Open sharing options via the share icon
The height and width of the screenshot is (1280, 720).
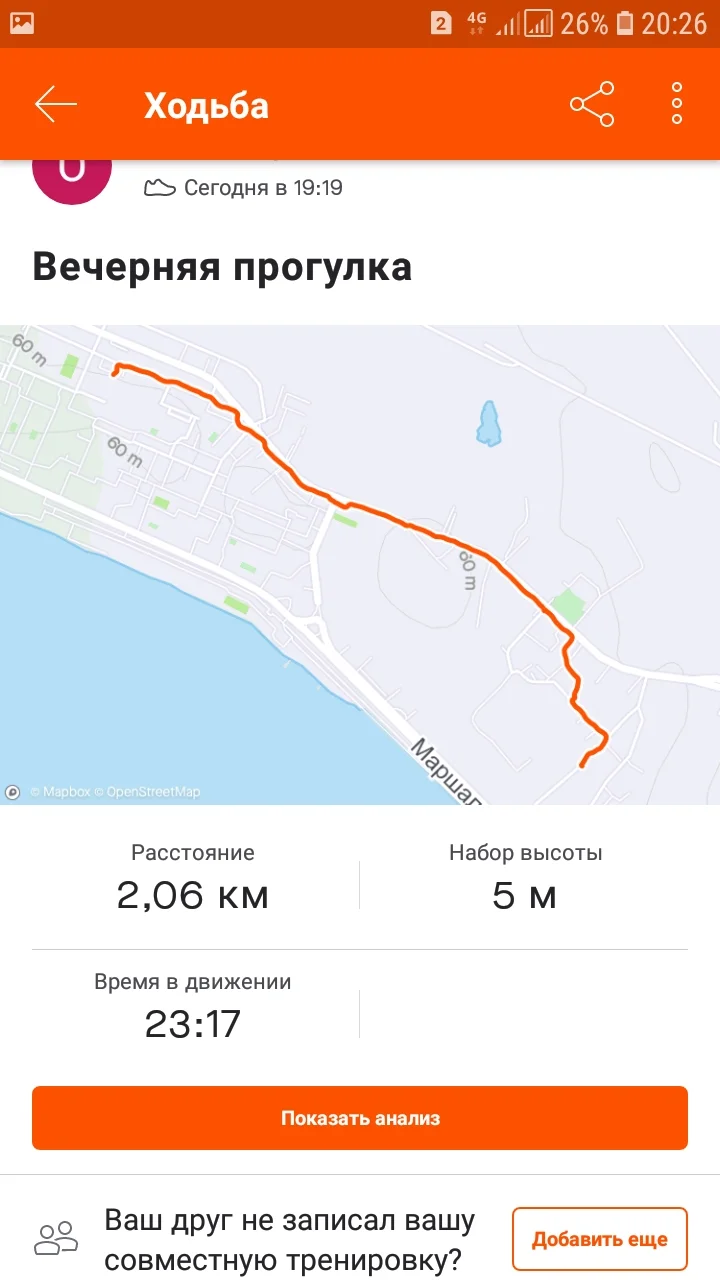point(590,103)
